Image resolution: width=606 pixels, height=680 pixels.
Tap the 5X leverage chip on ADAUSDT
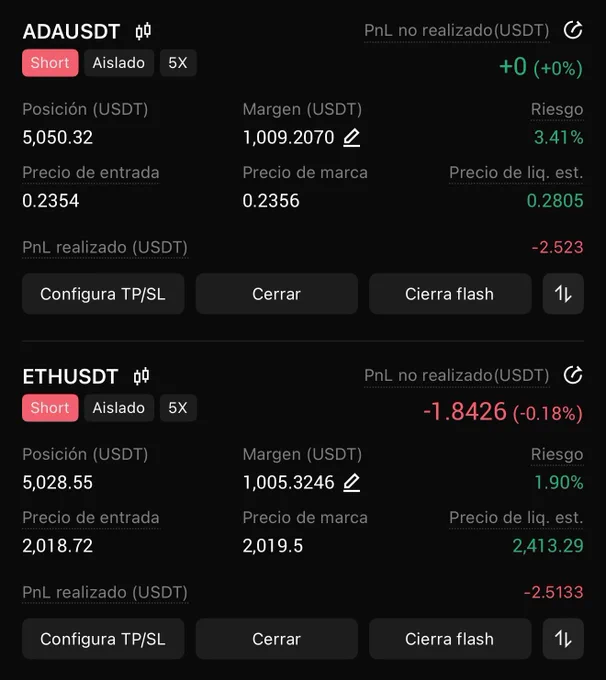(178, 63)
